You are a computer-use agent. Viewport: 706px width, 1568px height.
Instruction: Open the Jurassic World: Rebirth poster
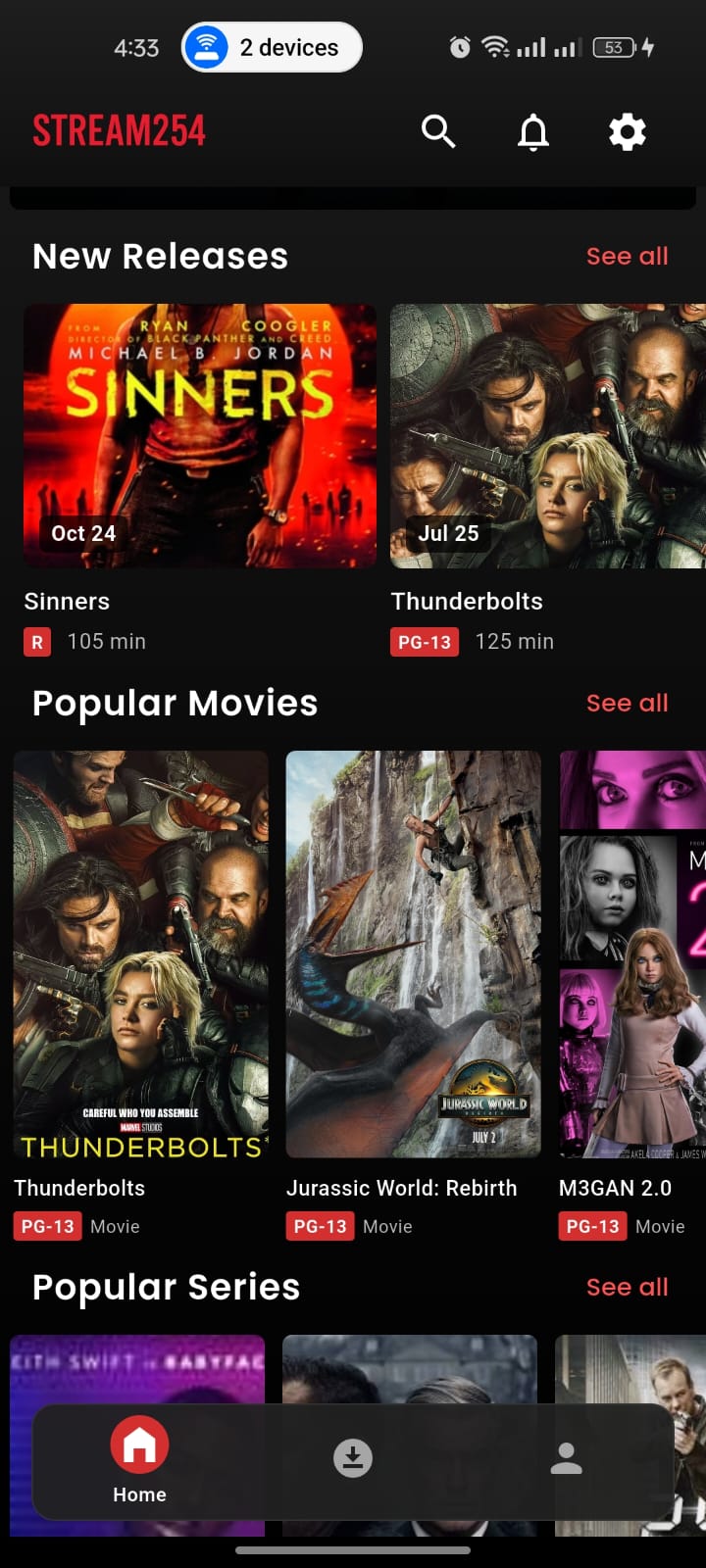click(412, 953)
